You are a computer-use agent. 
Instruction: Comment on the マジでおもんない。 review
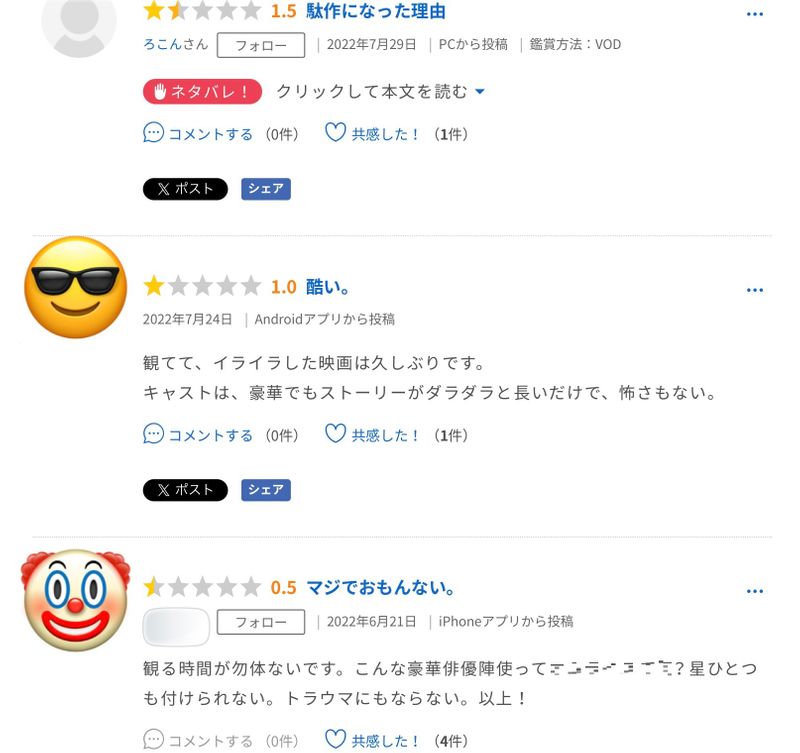click(199, 741)
